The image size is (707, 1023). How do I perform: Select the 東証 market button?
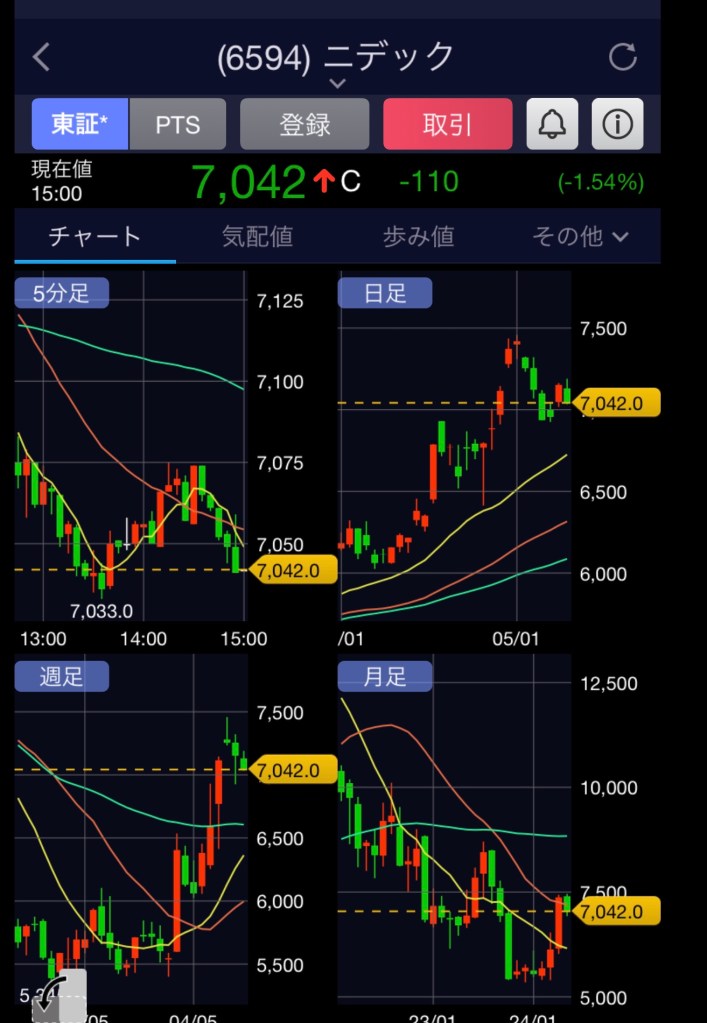coord(80,124)
